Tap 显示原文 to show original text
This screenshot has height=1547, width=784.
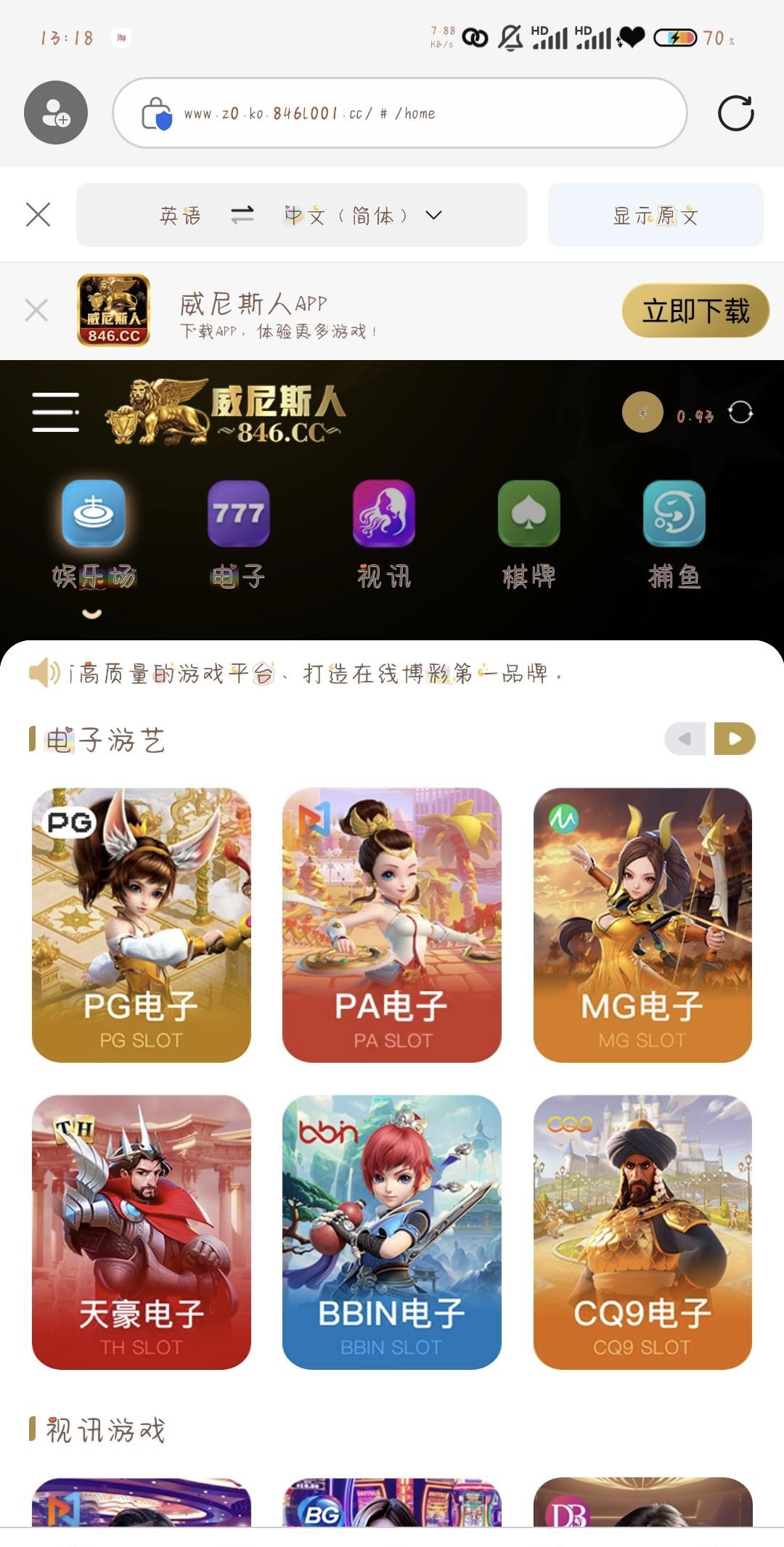(656, 216)
